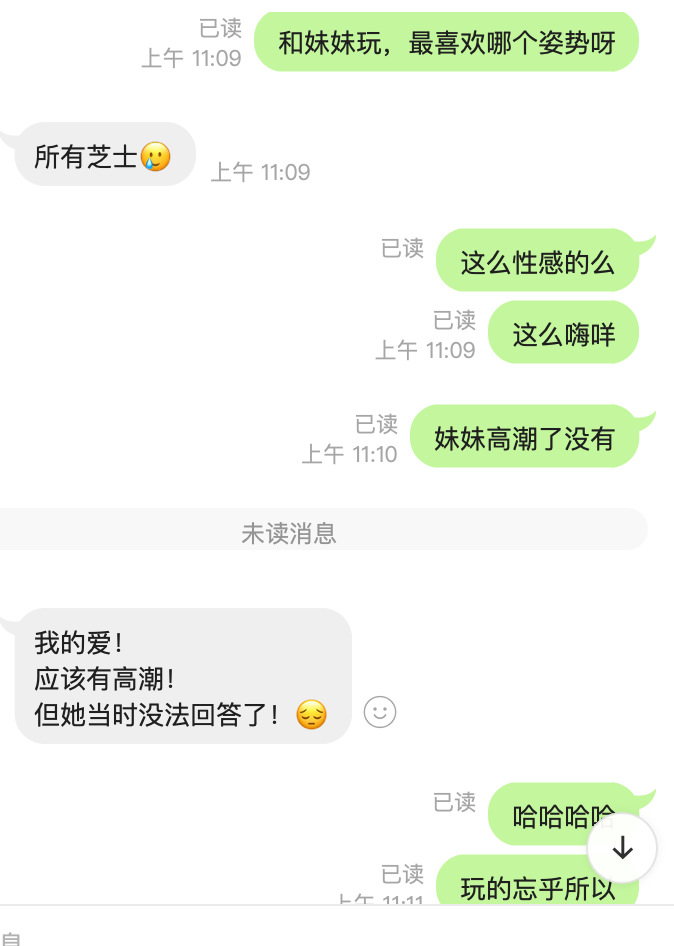The image size is (674, 946).
Task: Jump to the newest messages with the down arrow
Action: click(x=622, y=848)
